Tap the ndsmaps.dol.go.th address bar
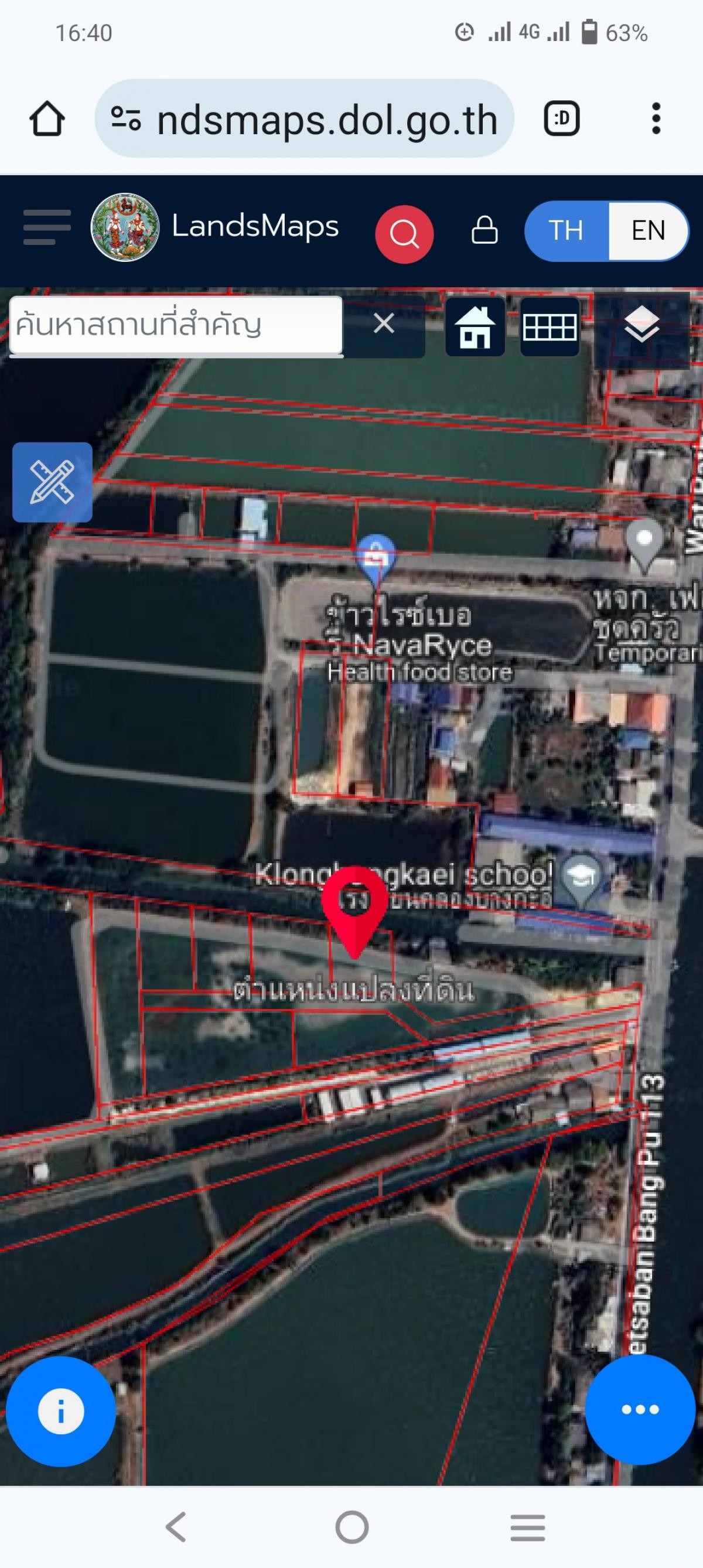 304,119
